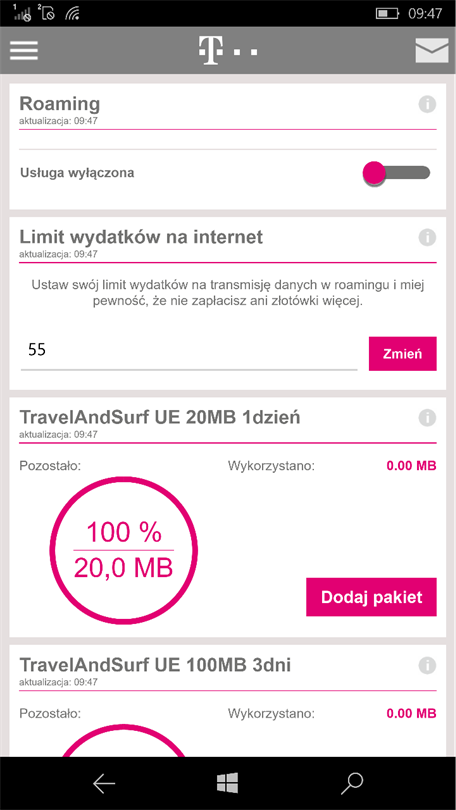Edit the spending limit field showing 55
The image size is (456, 810).
(189, 354)
